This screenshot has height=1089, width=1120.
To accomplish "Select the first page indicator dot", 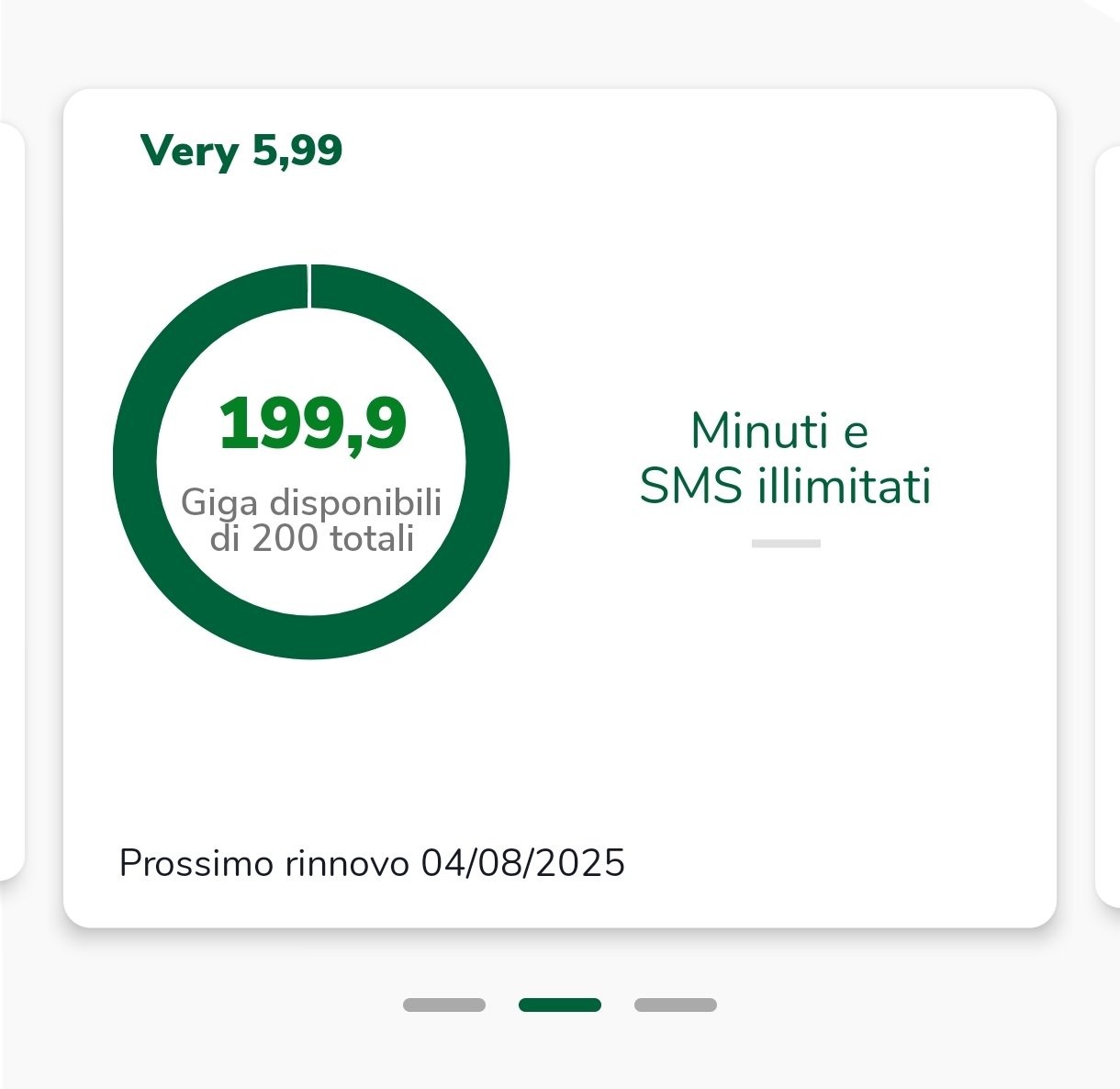I will (444, 1005).
